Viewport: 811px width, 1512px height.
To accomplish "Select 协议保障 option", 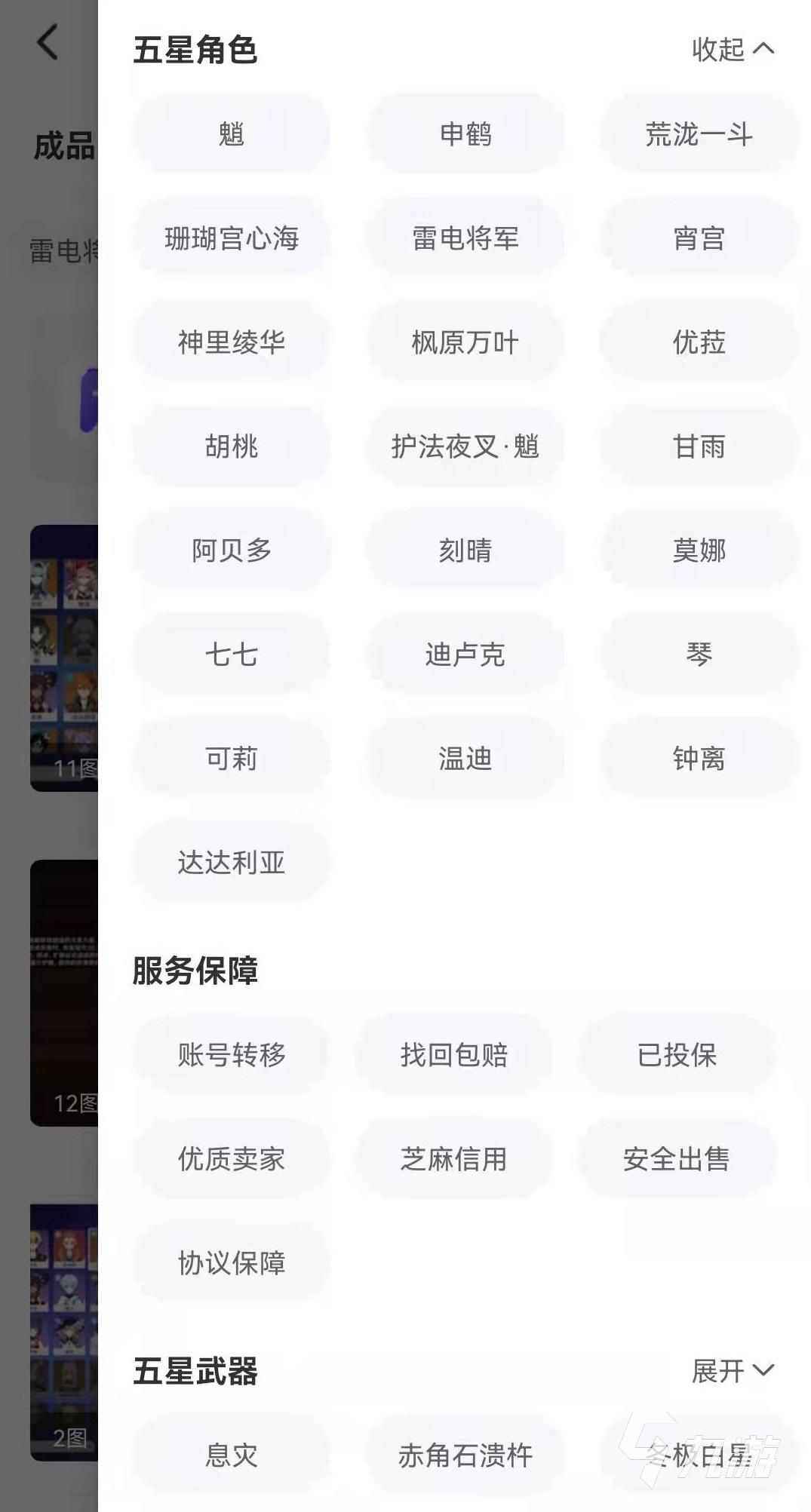I will point(232,1262).
